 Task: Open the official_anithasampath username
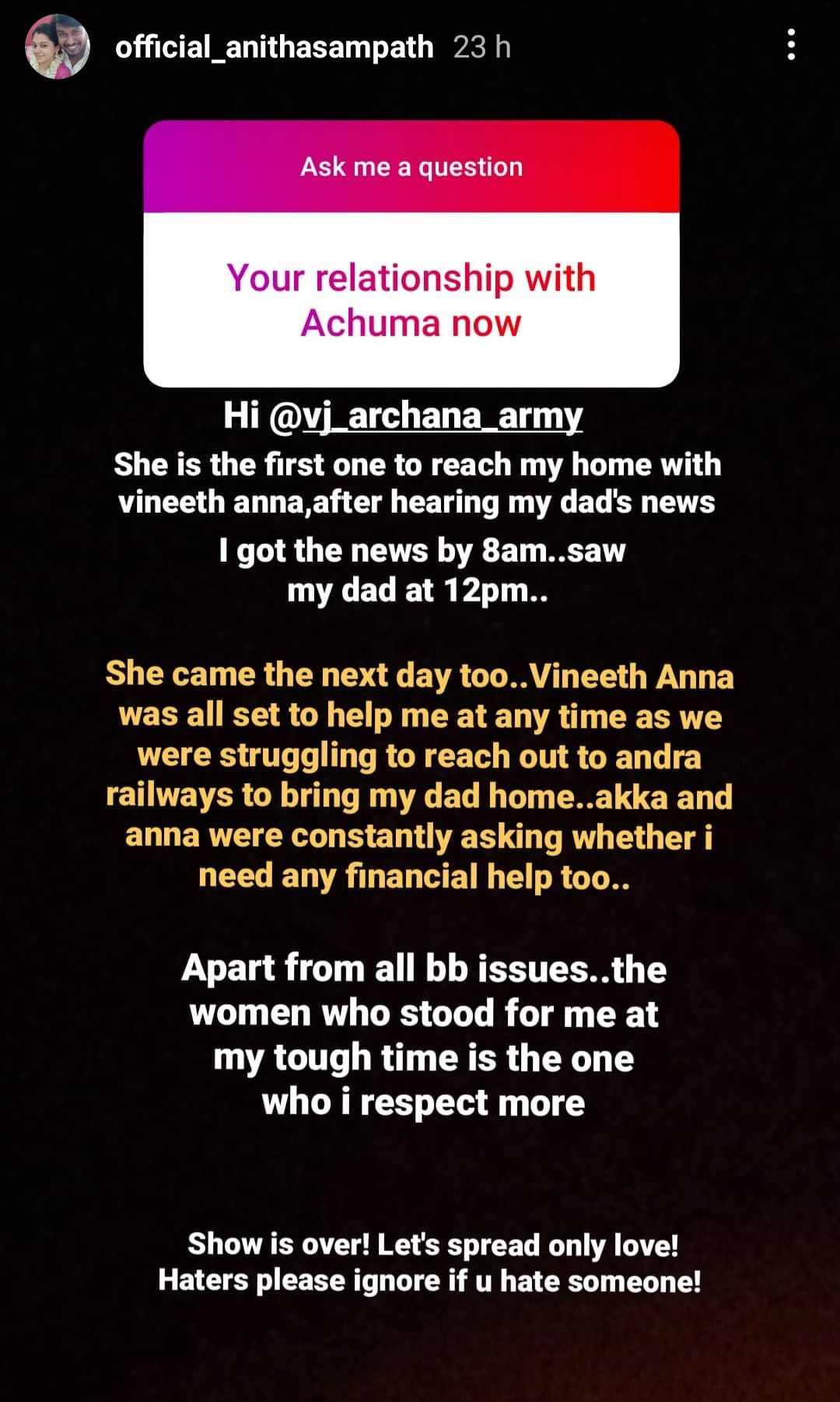[274, 47]
